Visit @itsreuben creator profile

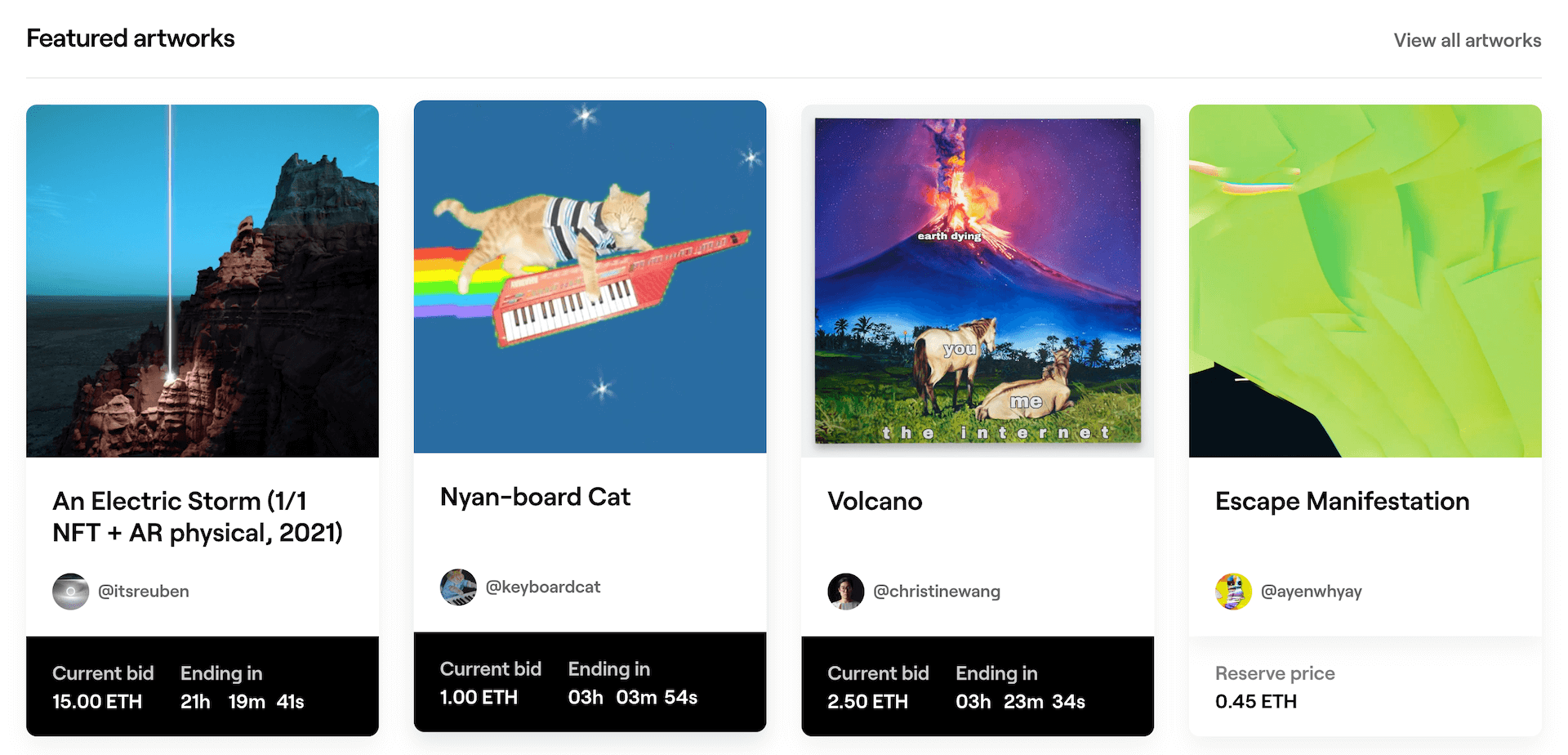(143, 592)
